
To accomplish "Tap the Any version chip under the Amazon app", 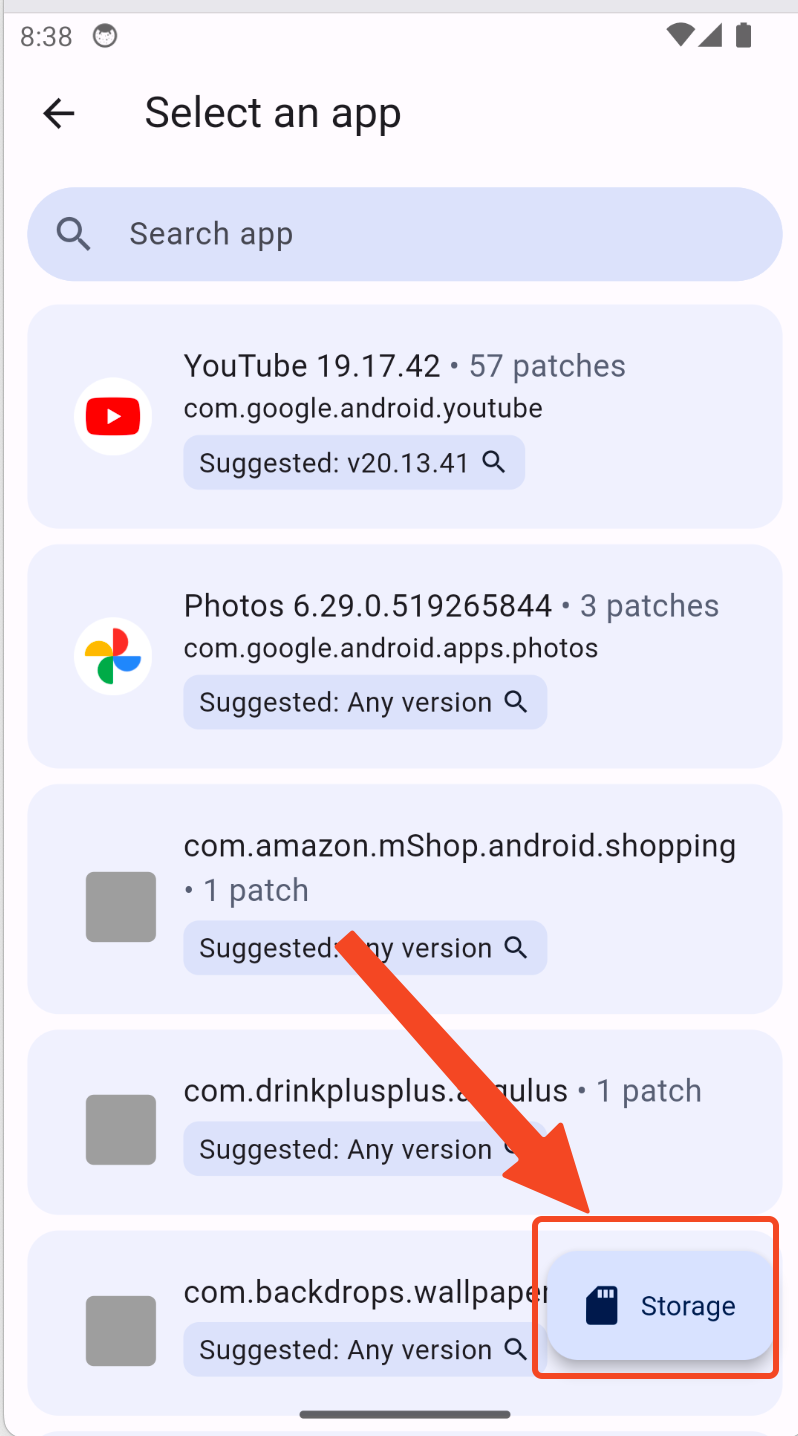I will (x=365, y=947).
